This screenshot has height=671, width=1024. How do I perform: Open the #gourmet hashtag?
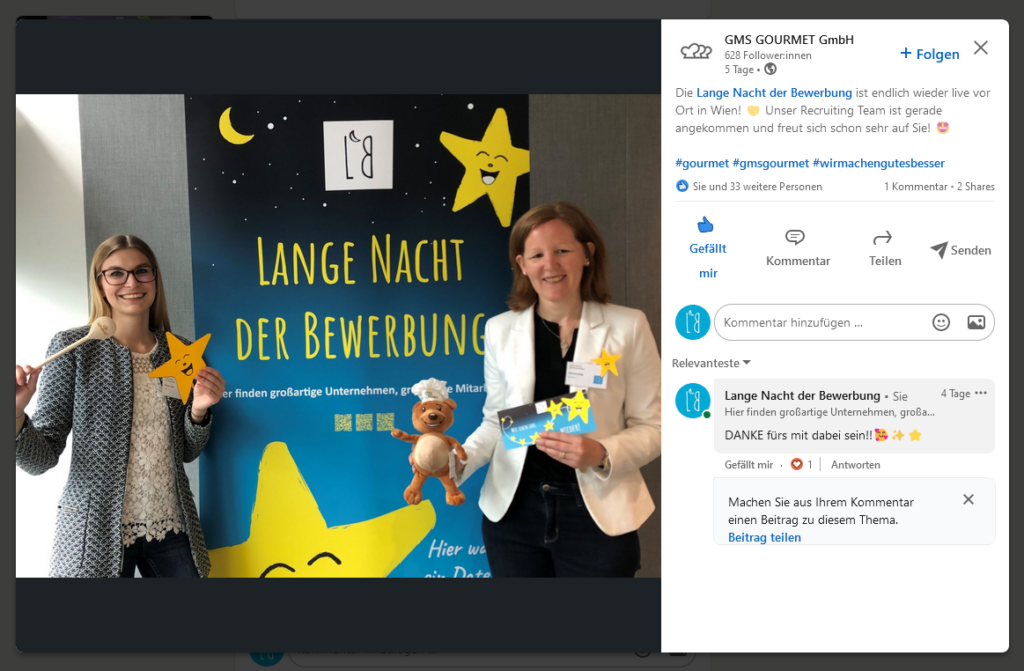(x=701, y=163)
